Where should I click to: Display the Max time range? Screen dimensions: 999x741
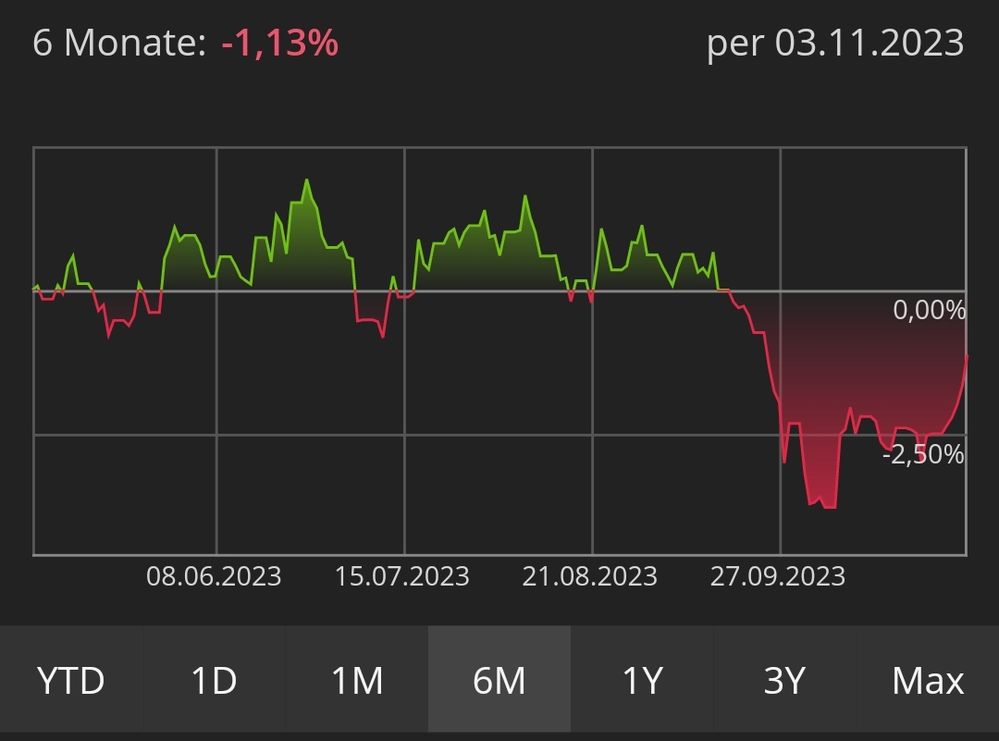[x=928, y=681]
